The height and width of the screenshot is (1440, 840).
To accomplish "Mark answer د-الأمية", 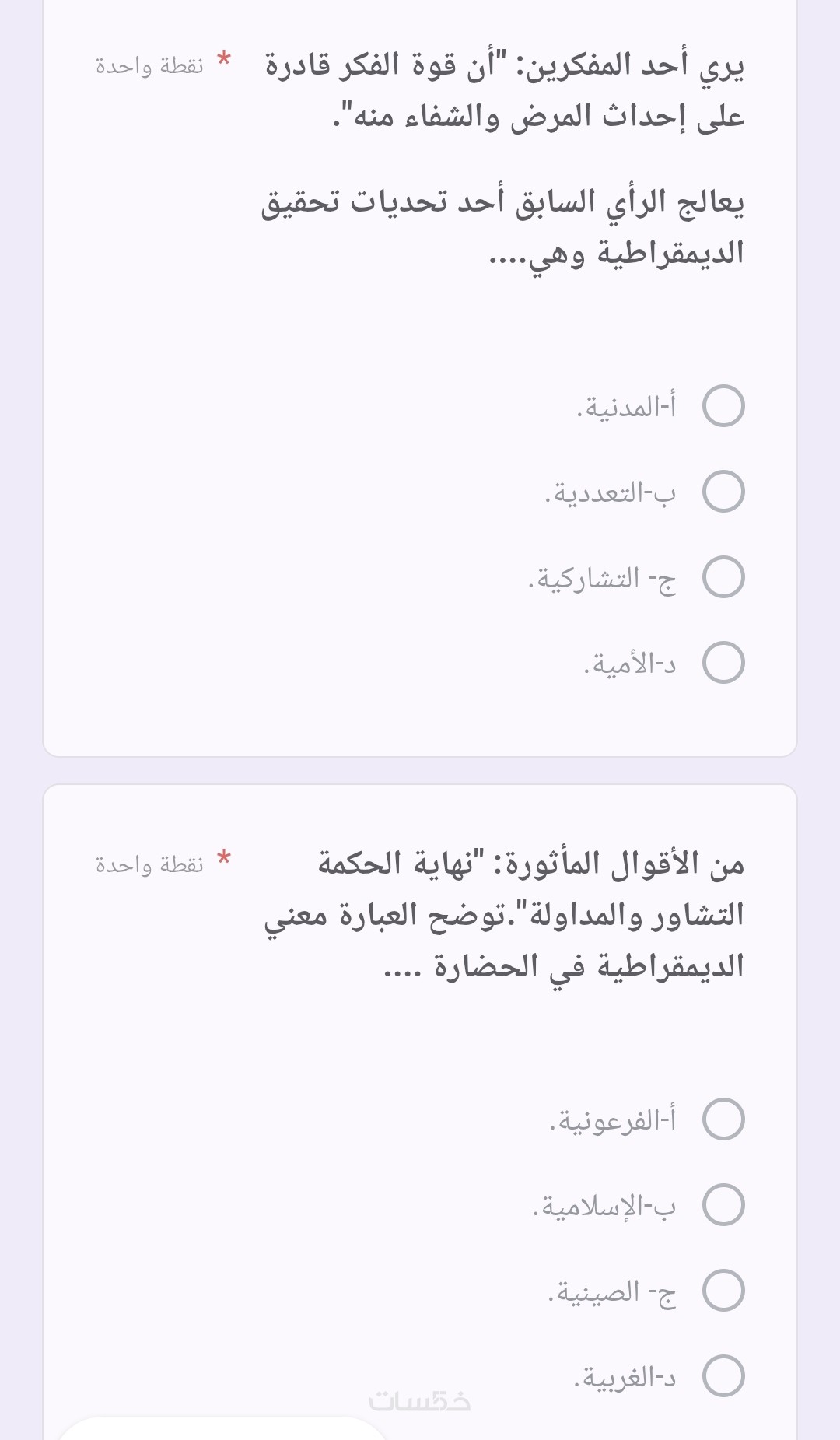I will point(723,663).
